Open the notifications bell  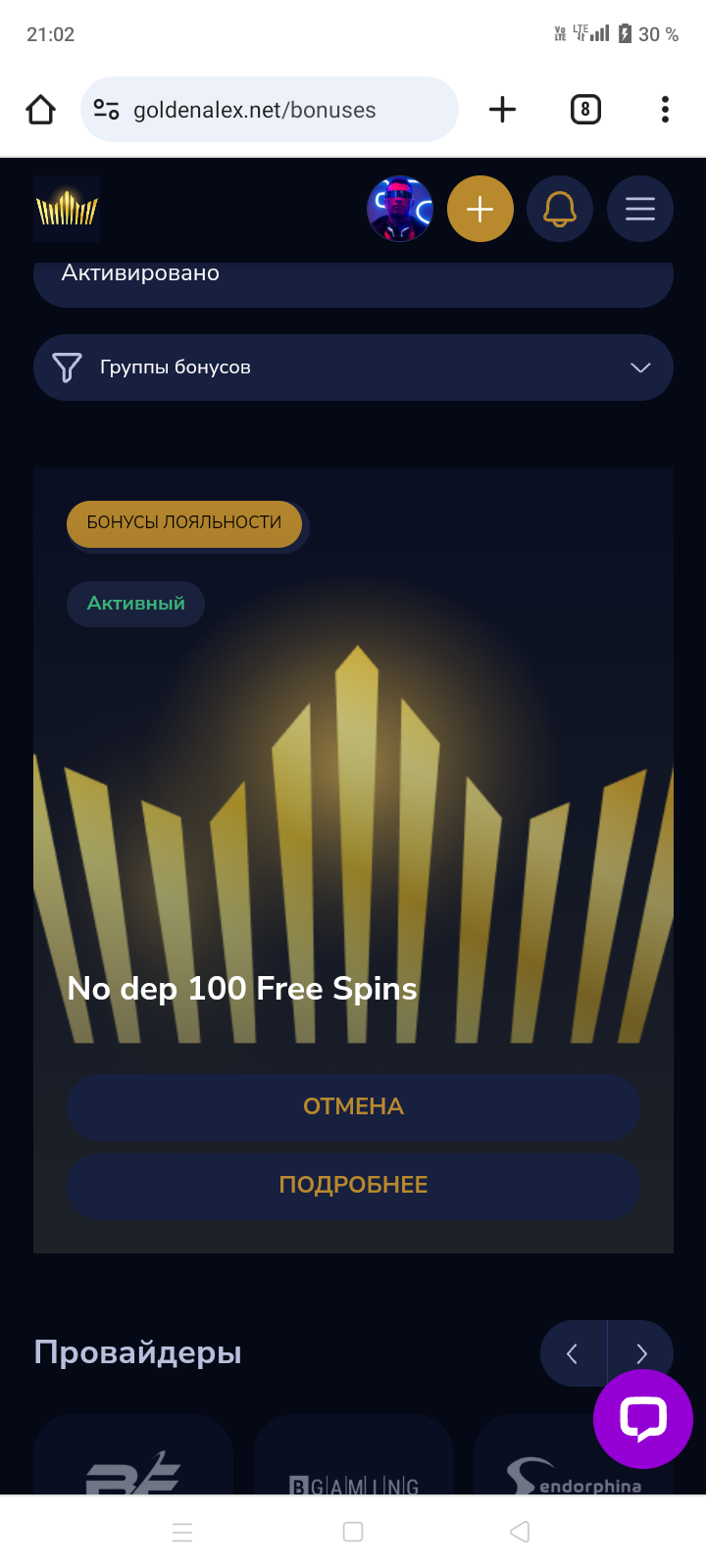point(560,209)
